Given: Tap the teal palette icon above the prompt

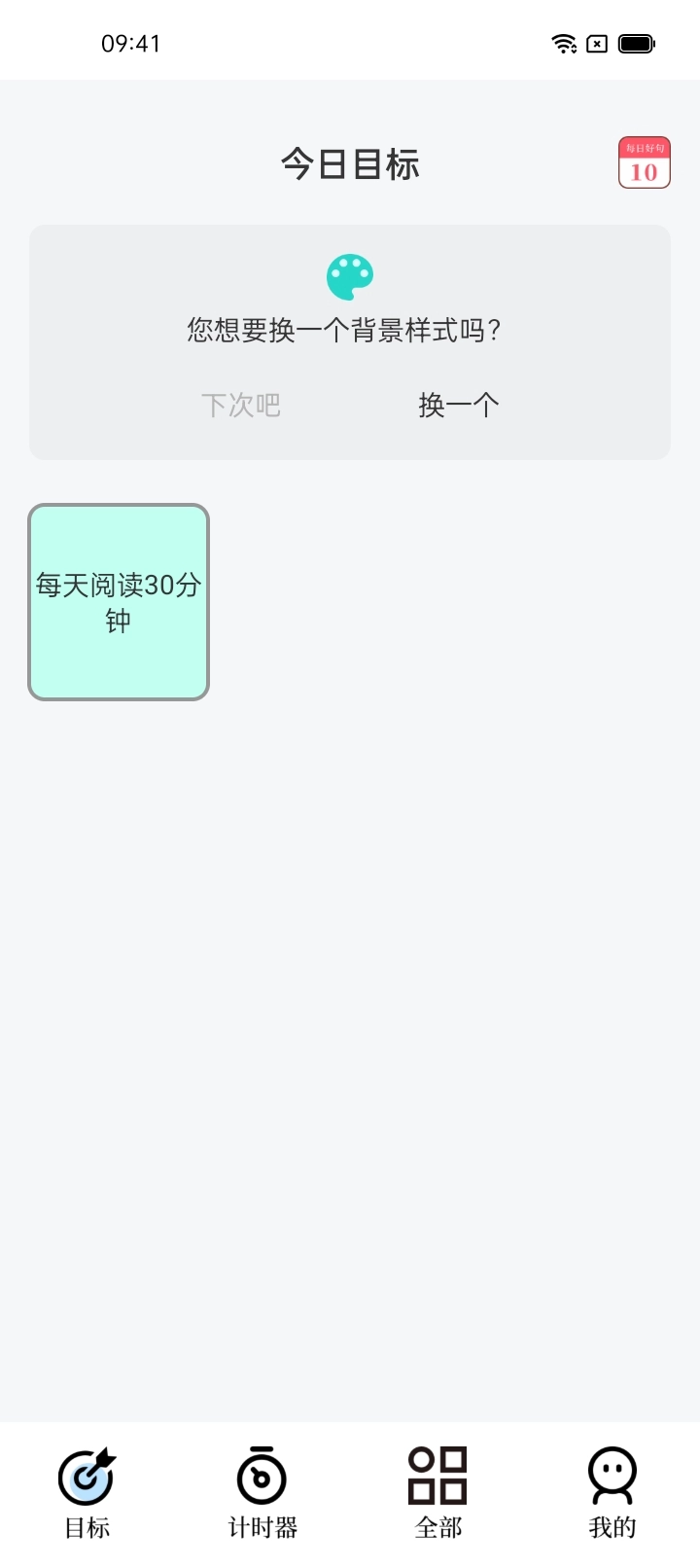Looking at the screenshot, I should (349, 275).
